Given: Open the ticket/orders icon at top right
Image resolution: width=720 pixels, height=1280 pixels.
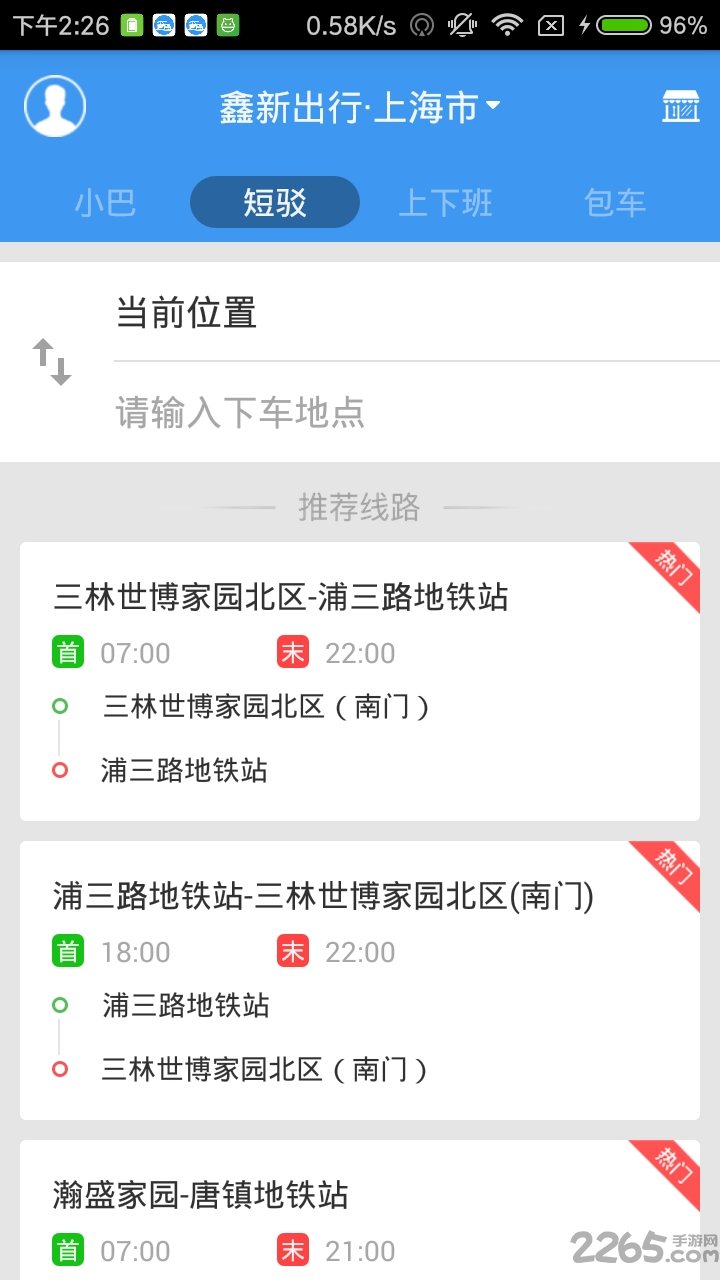Looking at the screenshot, I should point(679,105).
